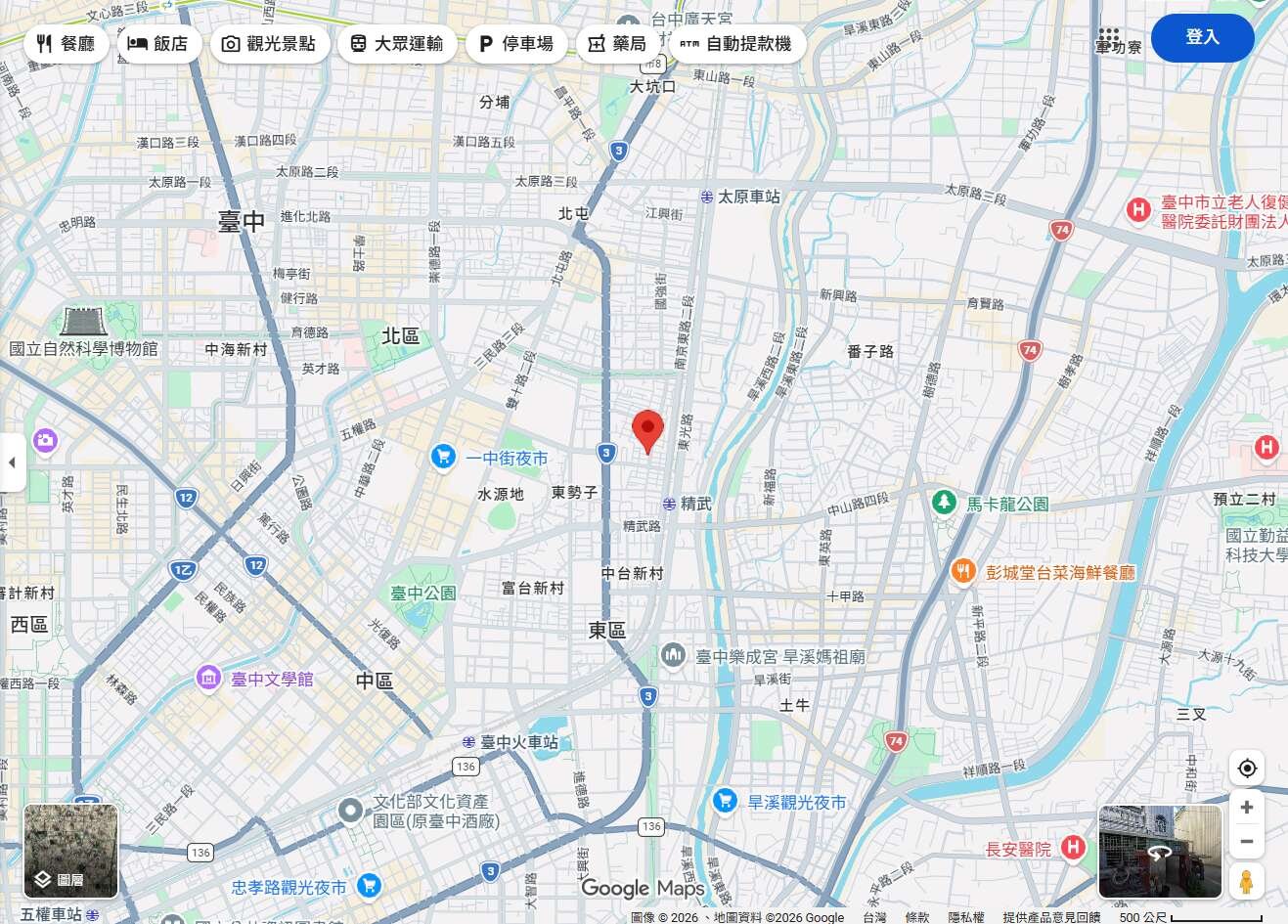
Task: Open the Google apps grid
Action: [x=1108, y=38]
